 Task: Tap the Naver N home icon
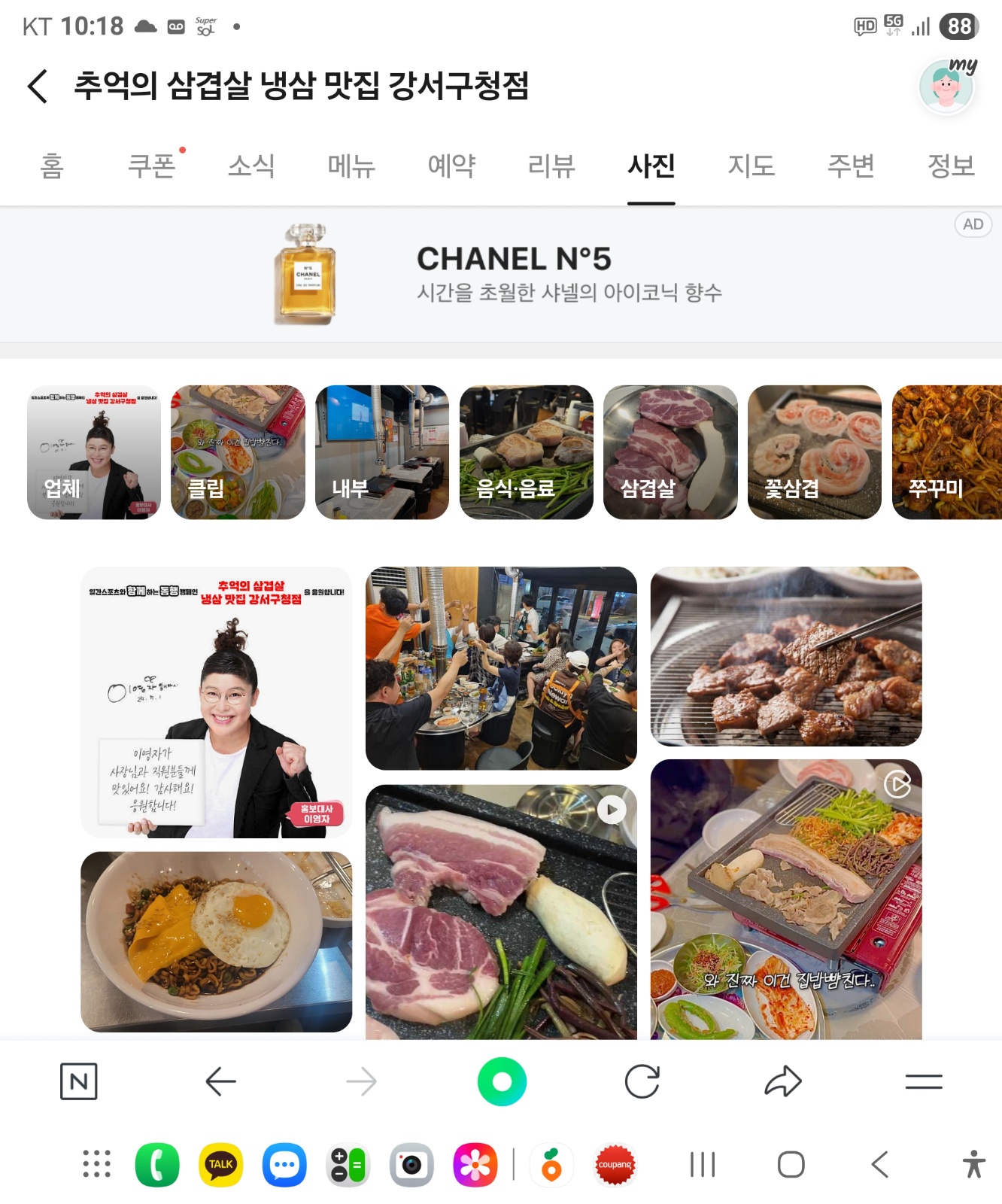[x=78, y=1082]
